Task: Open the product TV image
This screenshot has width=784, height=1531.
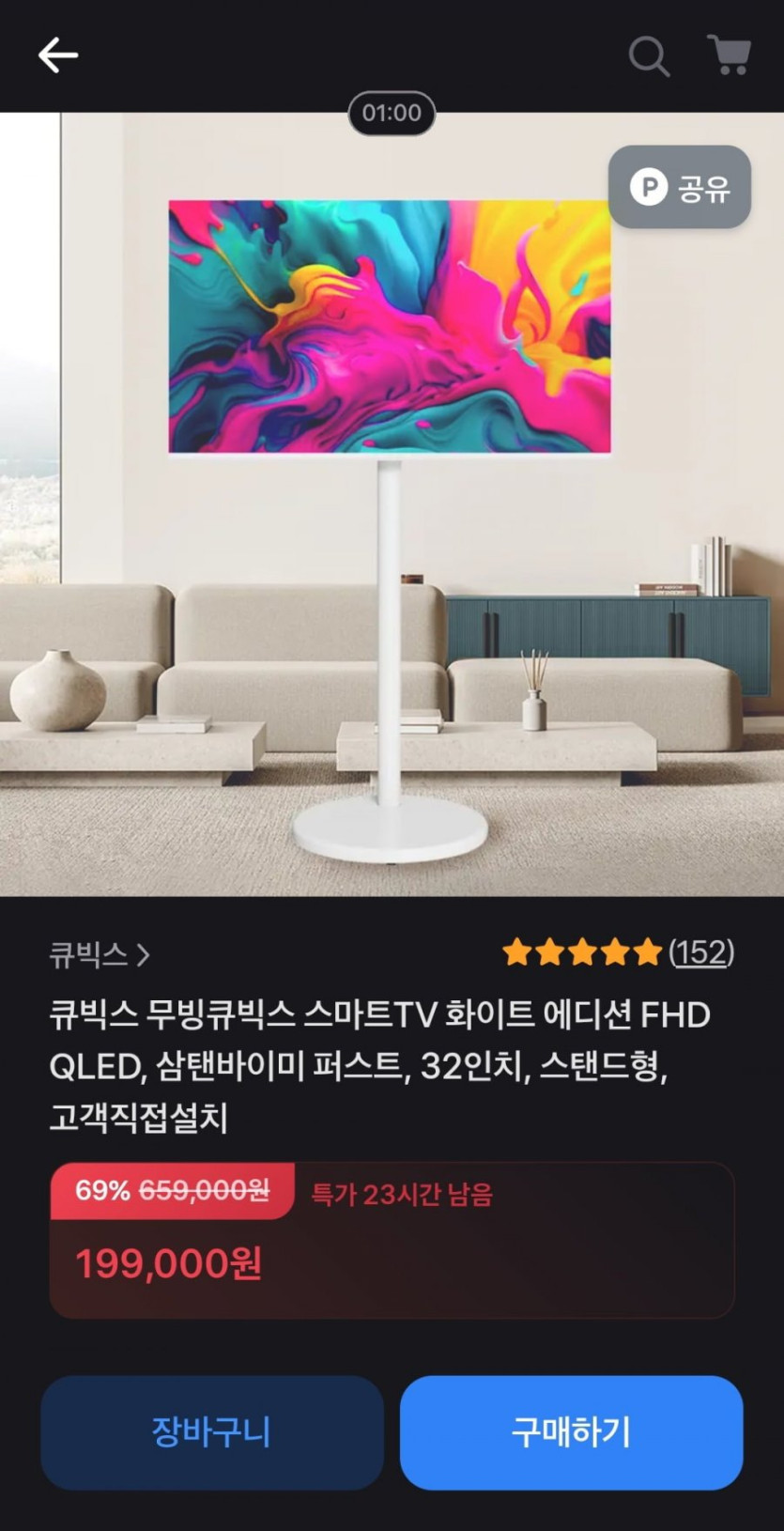Action: click(392, 504)
